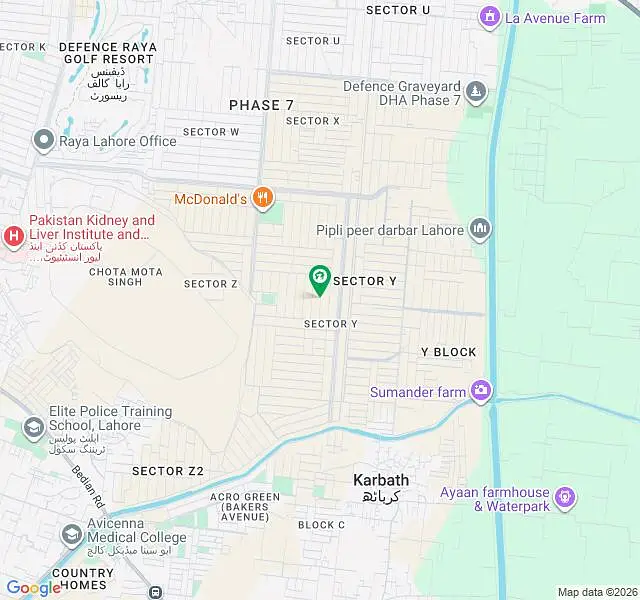Tap the bus stop icon near Country Homes
Image resolution: width=640 pixels, height=600 pixels.
click(x=155, y=591)
